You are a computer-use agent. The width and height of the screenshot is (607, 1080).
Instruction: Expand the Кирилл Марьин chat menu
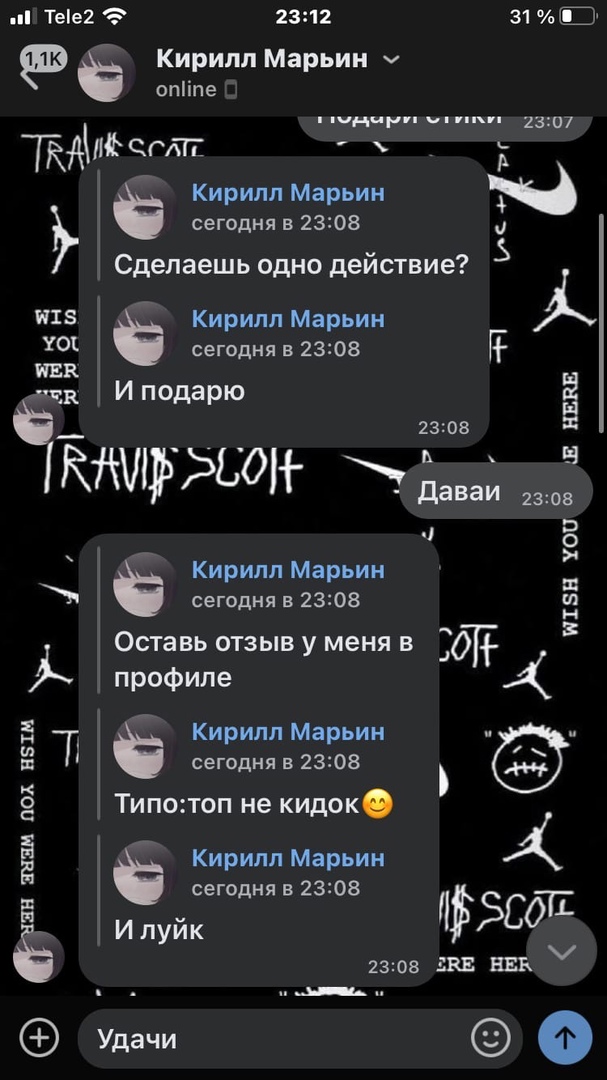click(x=391, y=60)
